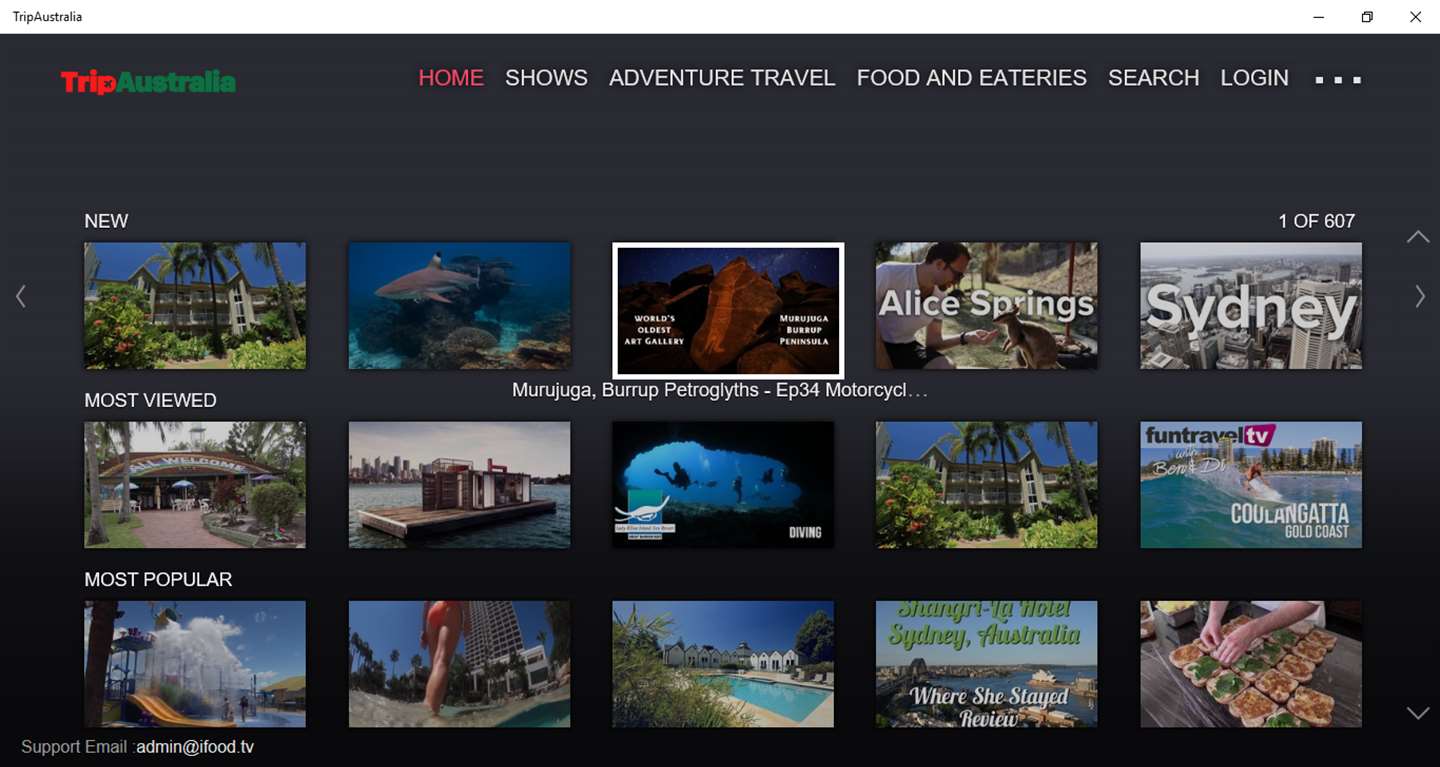The width and height of the screenshot is (1440, 767).
Task: Open the Sydney video thumbnail
Action: [1251, 306]
